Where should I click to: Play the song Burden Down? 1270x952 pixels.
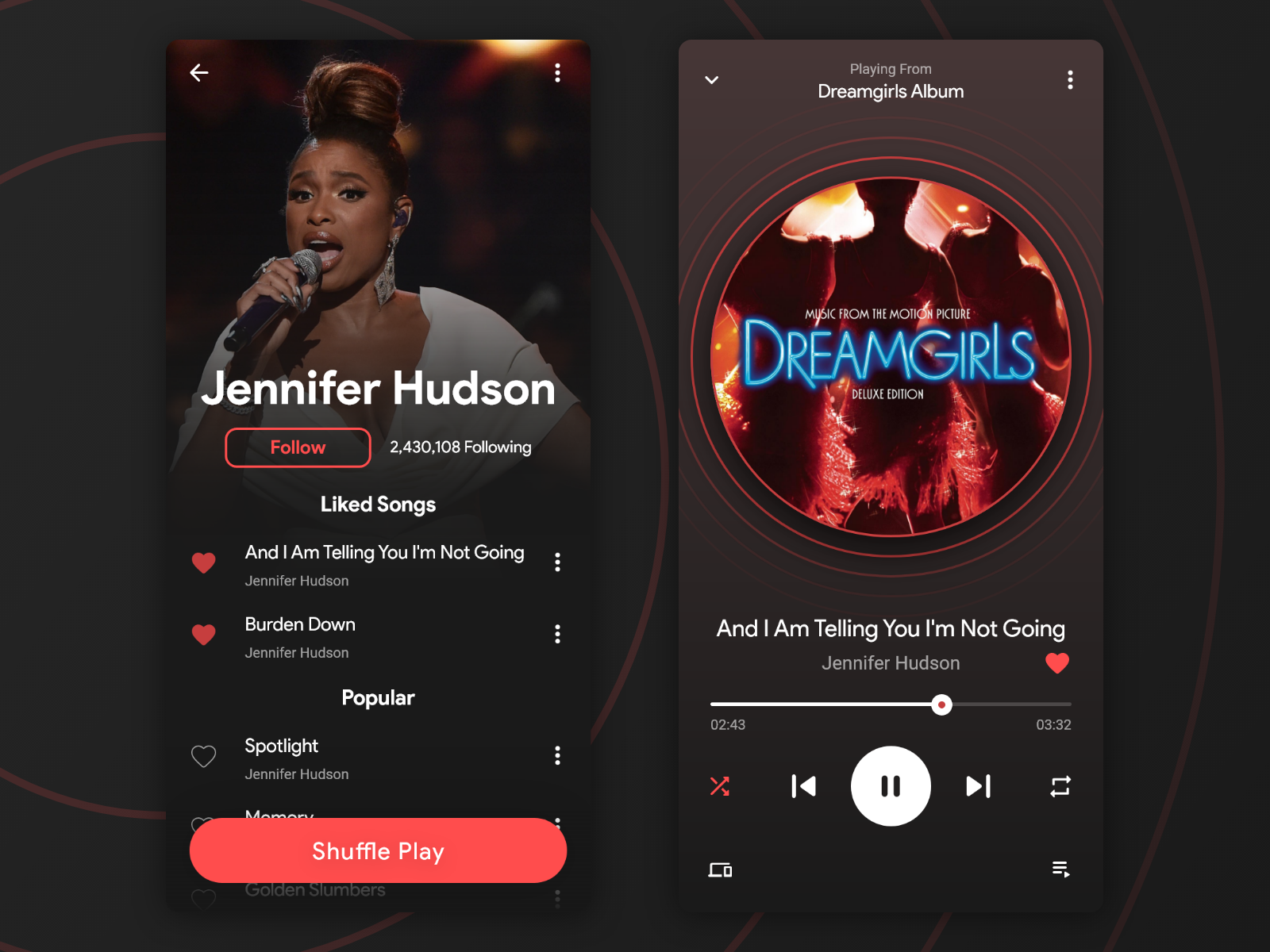point(300,625)
